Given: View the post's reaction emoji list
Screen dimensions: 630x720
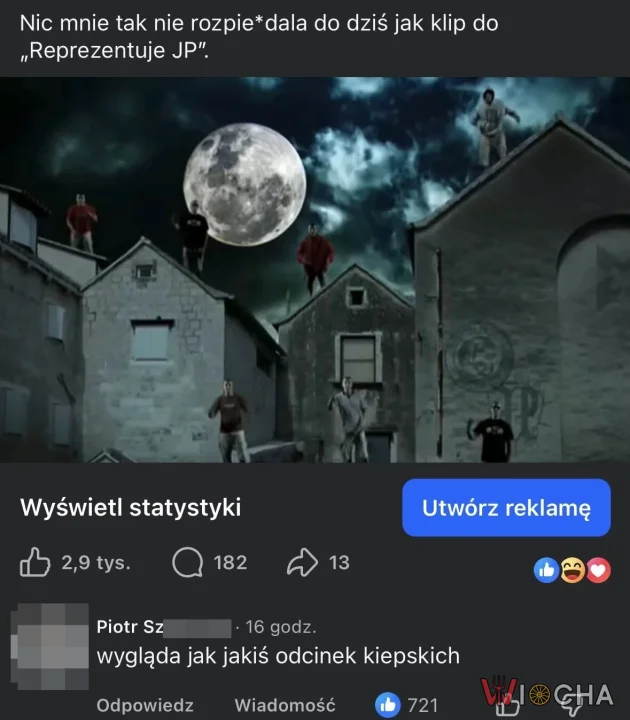Looking at the screenshot, I should pos(572,570).
